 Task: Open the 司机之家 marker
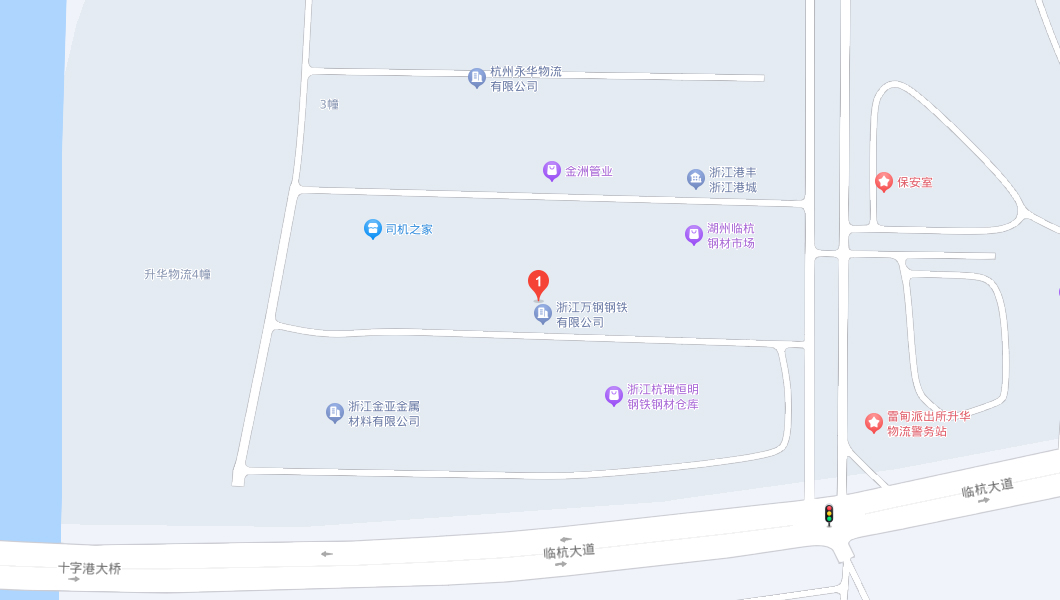(x=373, y=229)
